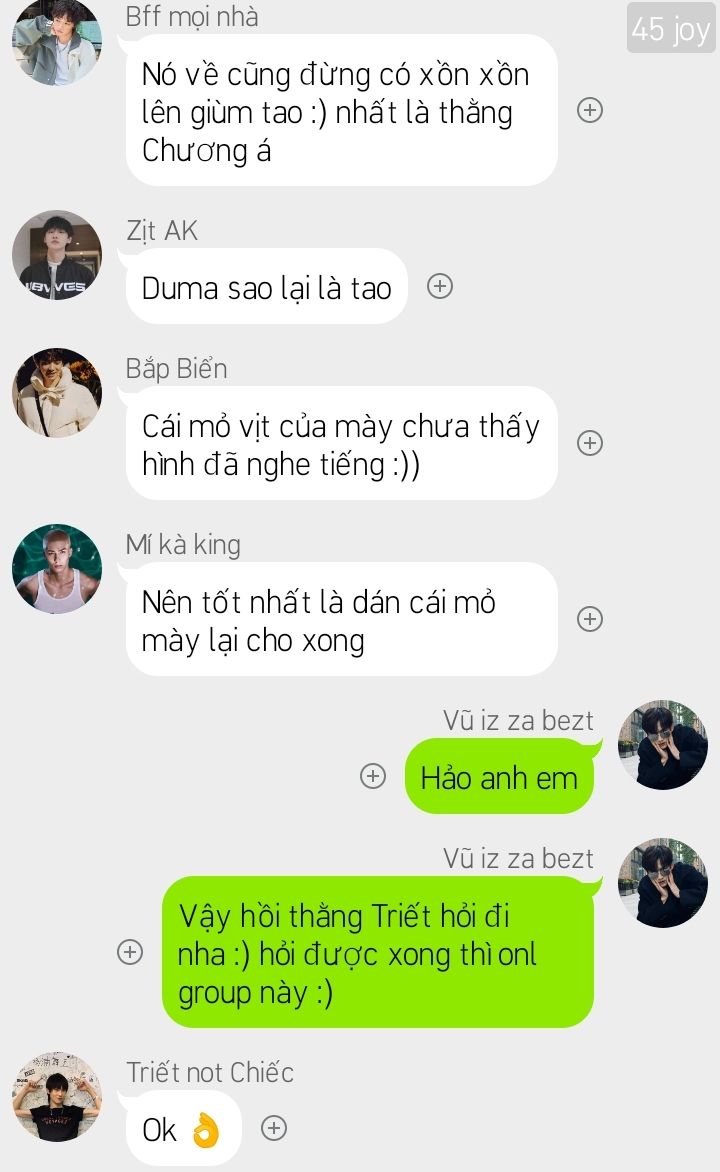Tap the plus icon beside Bắp Biển's message
The width and height of the screenshot is (720, 1172).
pos(590,443)
